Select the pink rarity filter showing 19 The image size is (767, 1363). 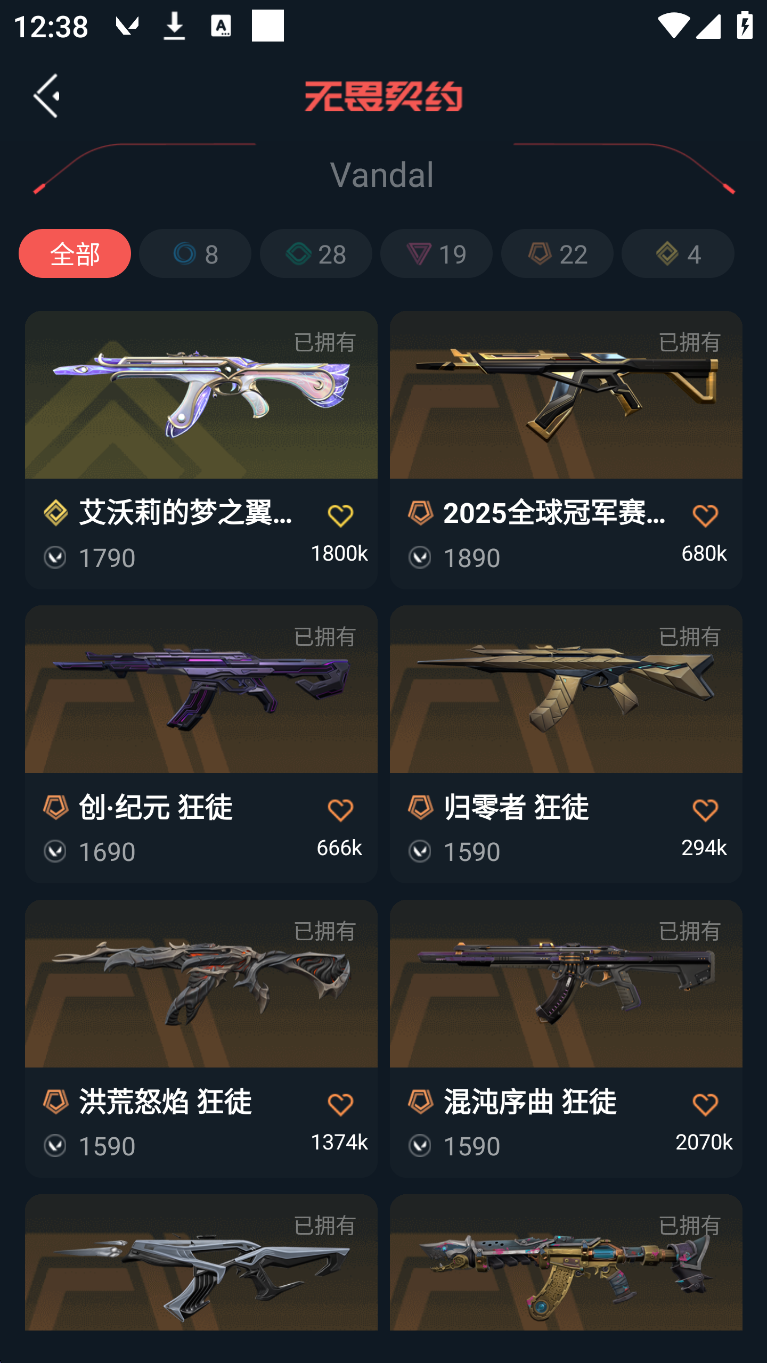tap(436, 253)
